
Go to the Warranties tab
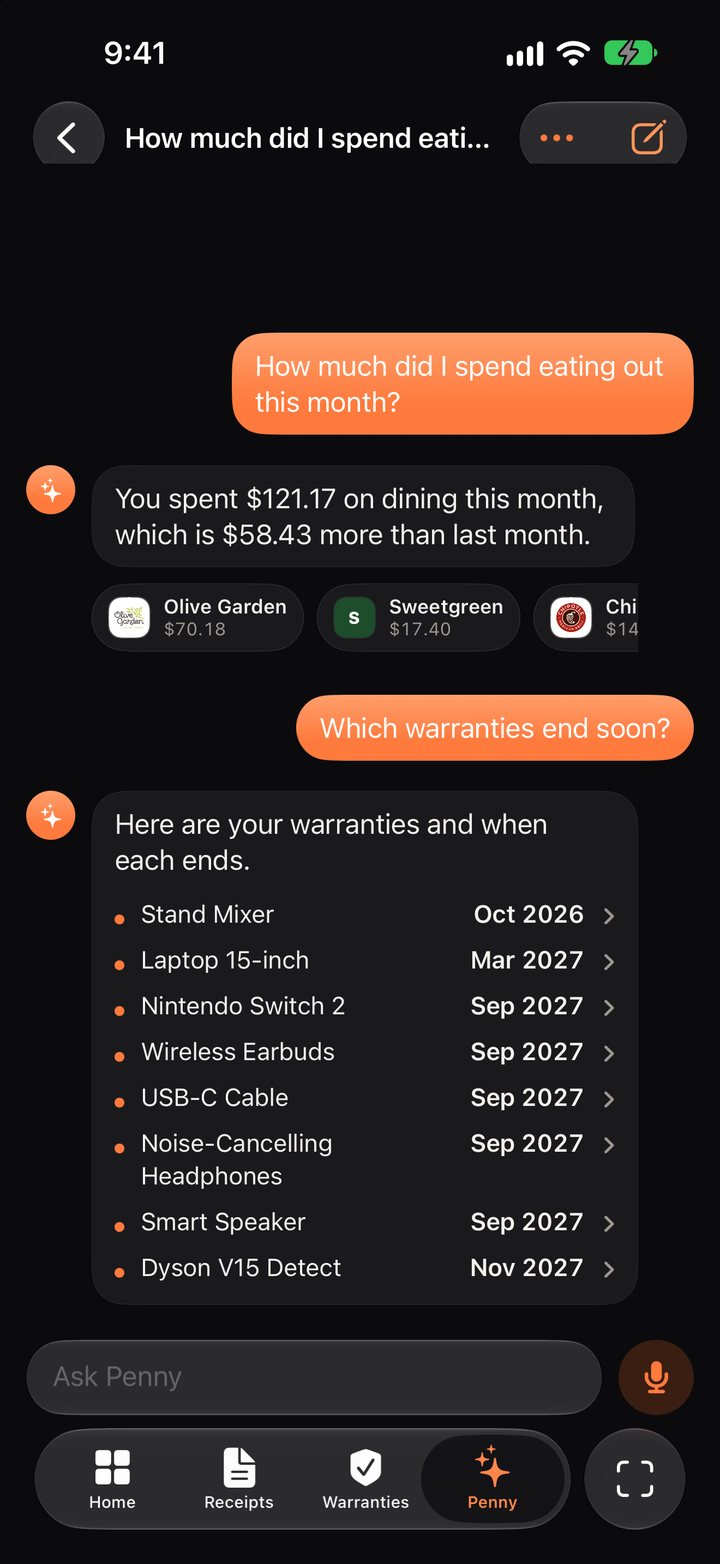click(366, 1480)
